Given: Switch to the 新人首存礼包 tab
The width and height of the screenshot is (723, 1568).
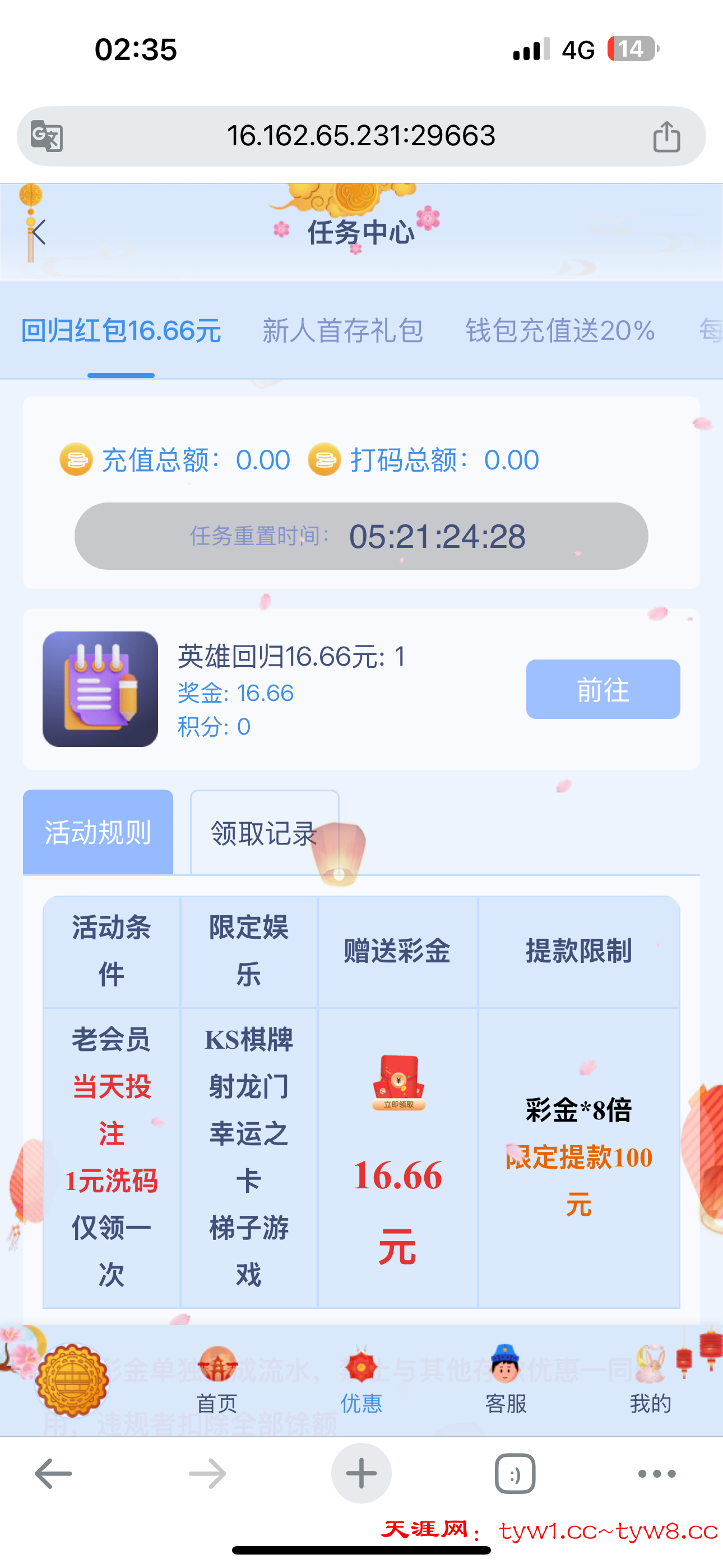Looking at the screenshot, I should [x=342, y=331].
